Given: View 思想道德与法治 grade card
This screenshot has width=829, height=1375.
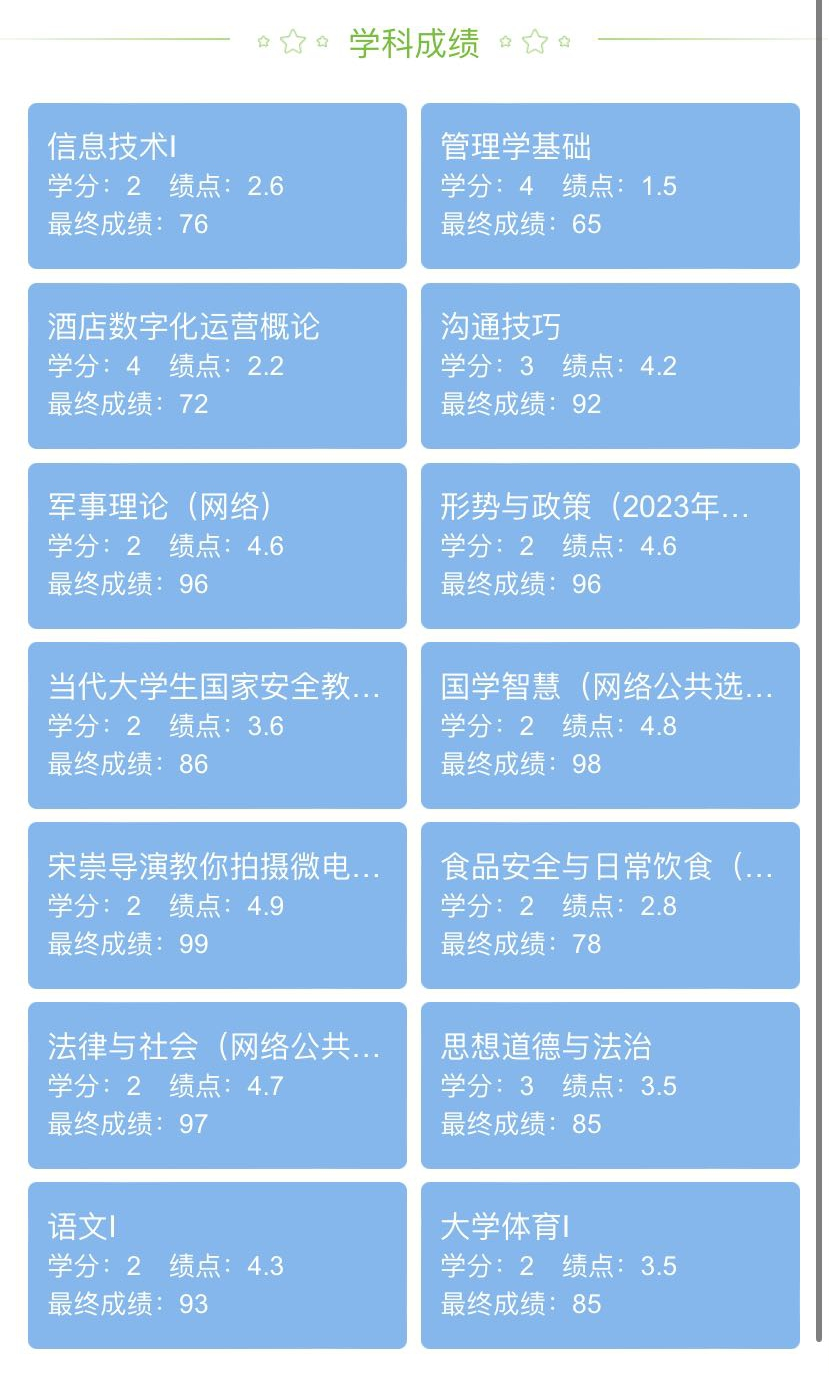Looking at the screenshot, I should (x=610, y=1085).
